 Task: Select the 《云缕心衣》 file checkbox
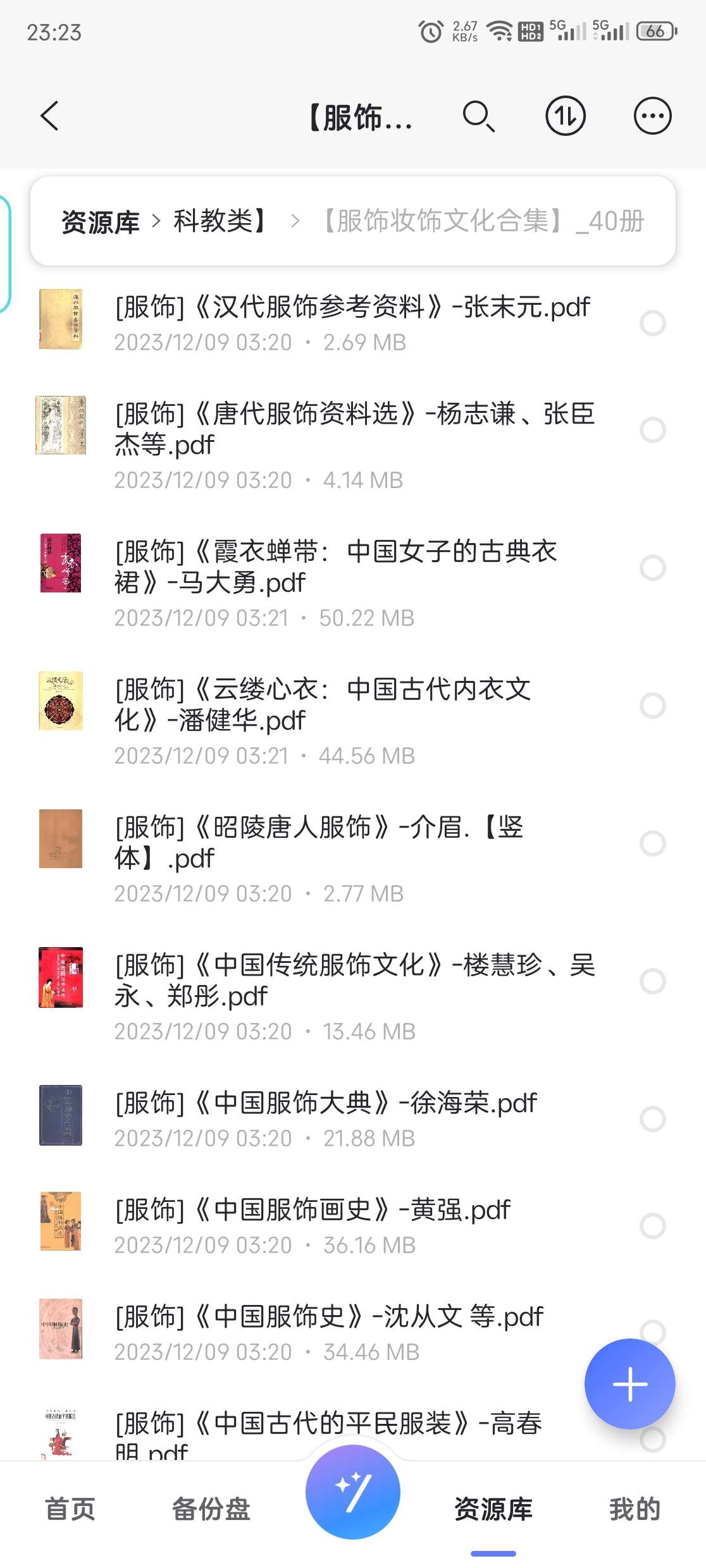pyautogui.click(x=652, y=706)
